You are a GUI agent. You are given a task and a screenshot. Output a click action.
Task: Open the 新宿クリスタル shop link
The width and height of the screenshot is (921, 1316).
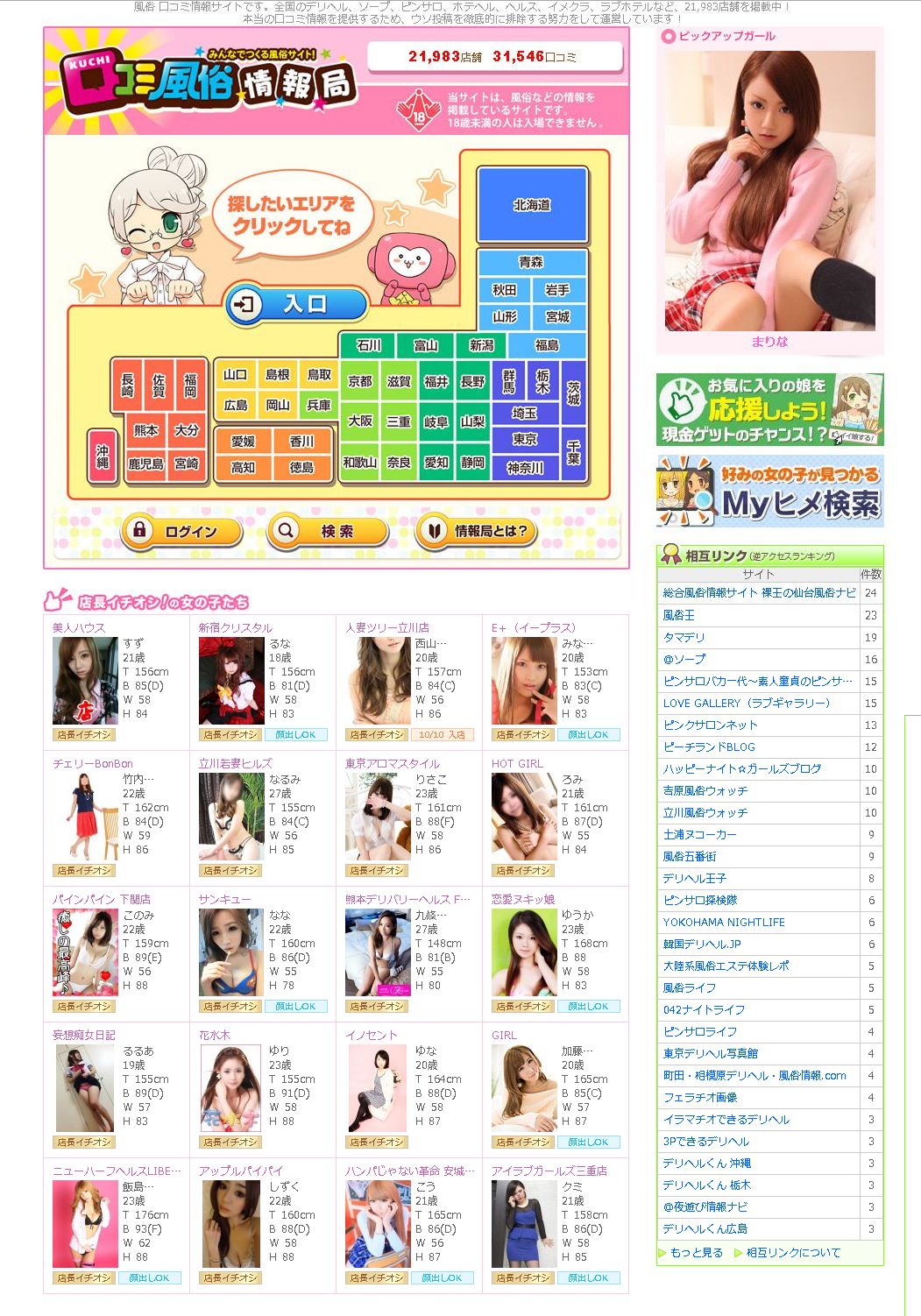click(x=235, y=627)
